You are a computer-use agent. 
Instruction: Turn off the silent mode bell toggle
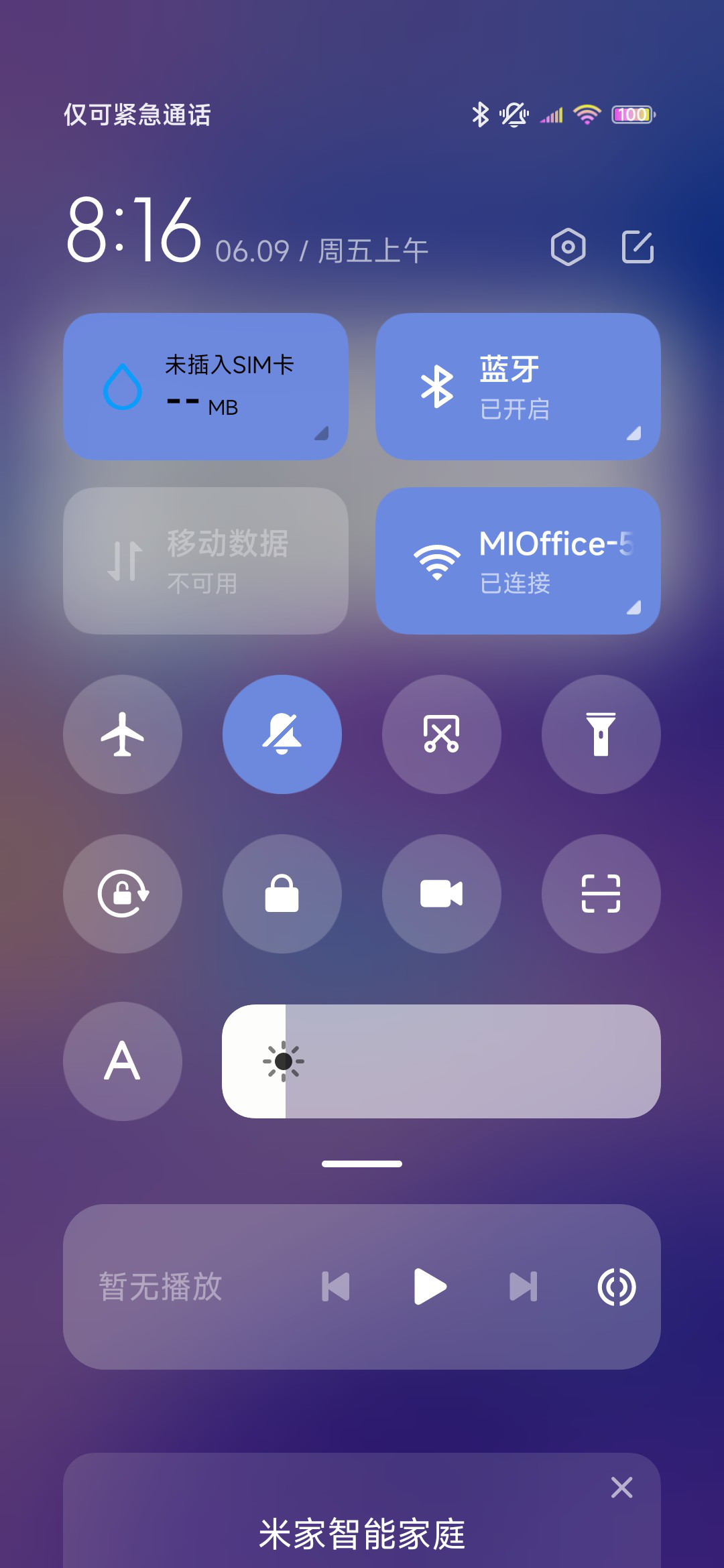282,734
